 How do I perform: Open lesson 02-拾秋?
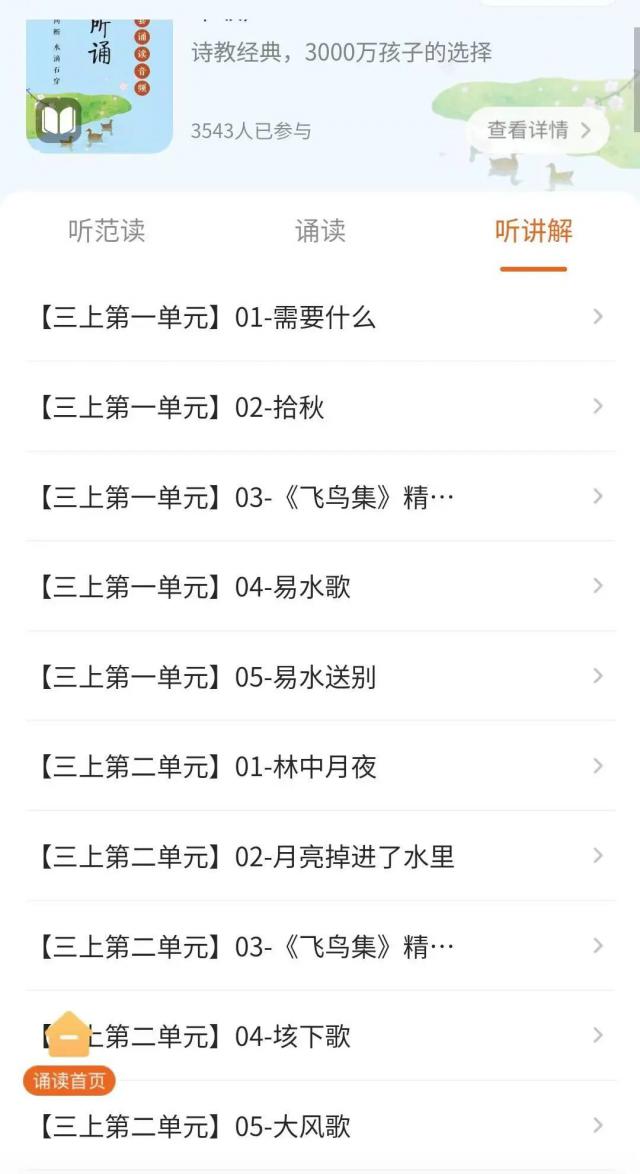[320, 407]
